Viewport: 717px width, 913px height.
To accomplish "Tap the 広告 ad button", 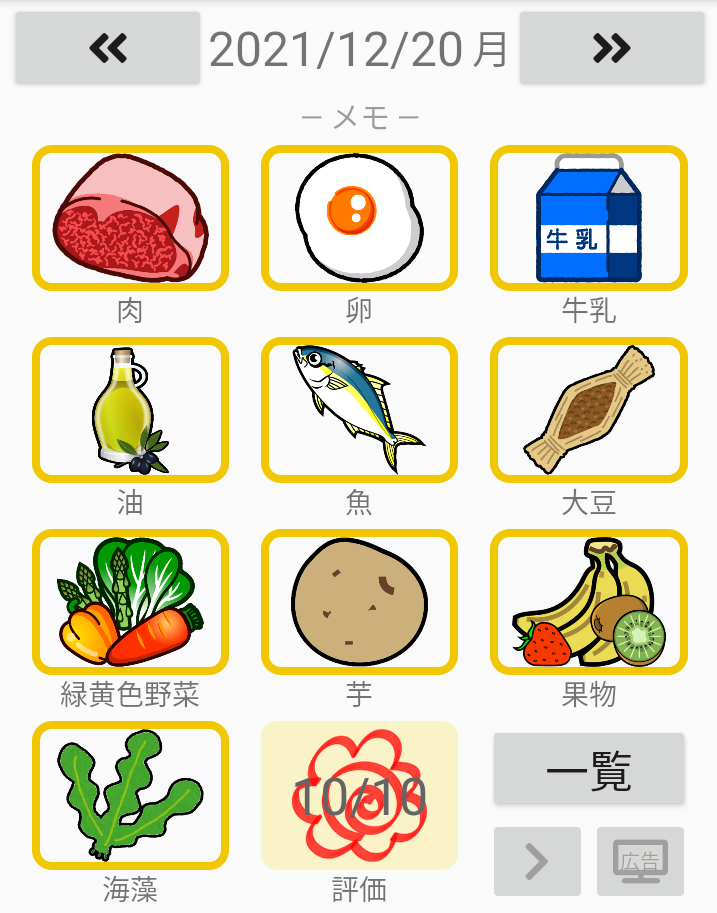I will pyautogui.click(x=640, y=861).
